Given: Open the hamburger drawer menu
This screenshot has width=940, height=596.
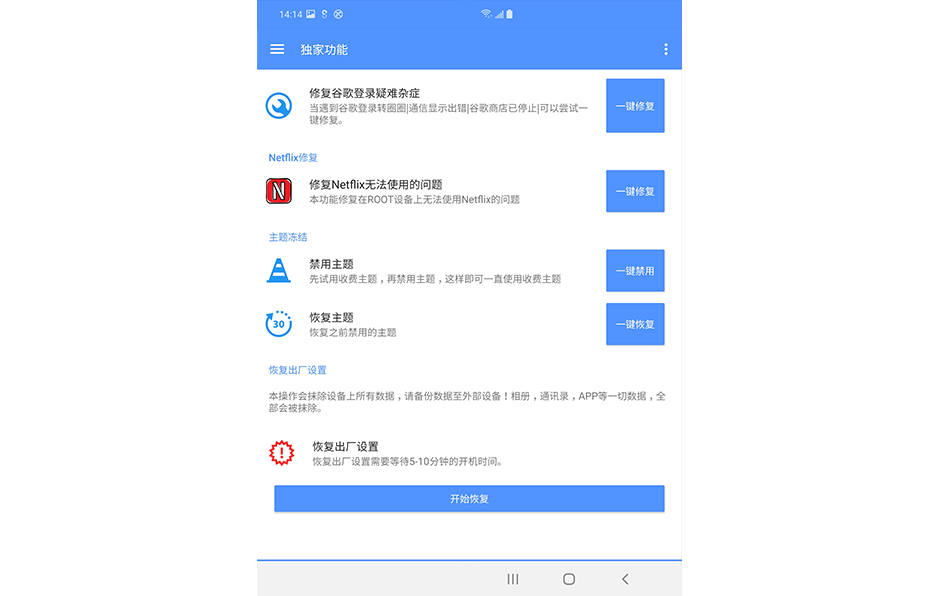Looking at the screenshot, I should coord(277,49).
